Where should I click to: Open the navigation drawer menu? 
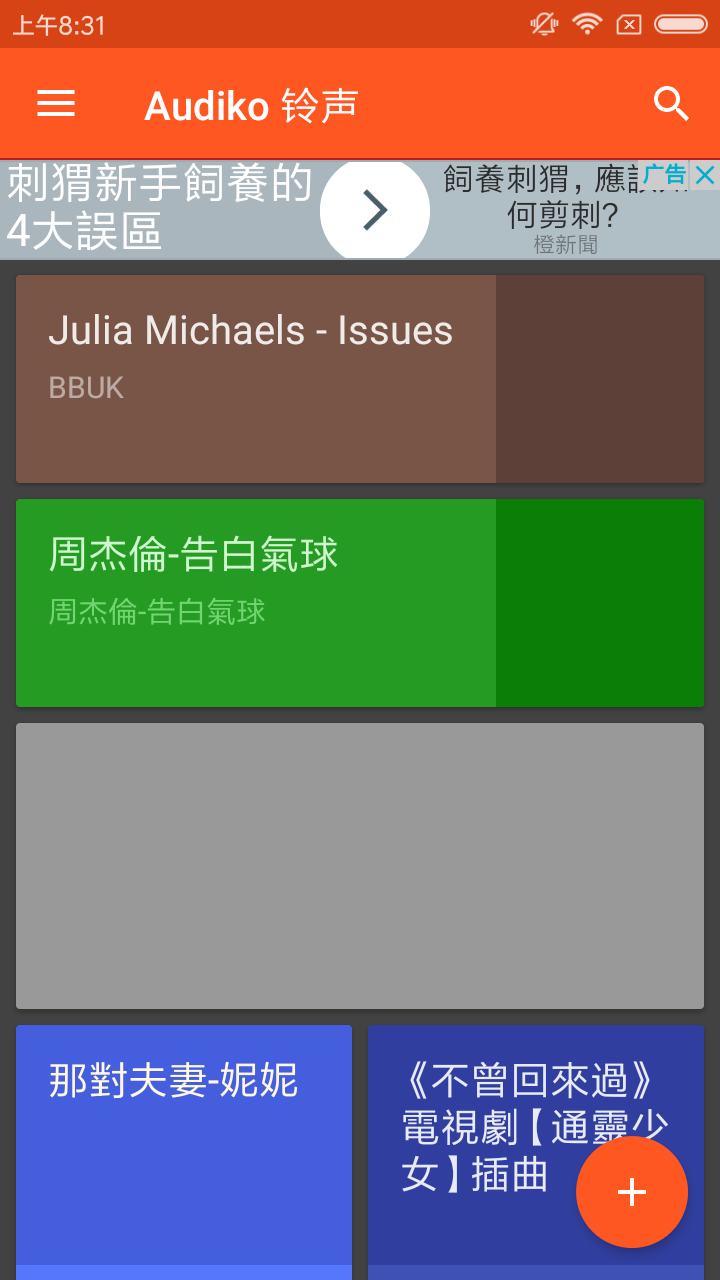[55, 103]
